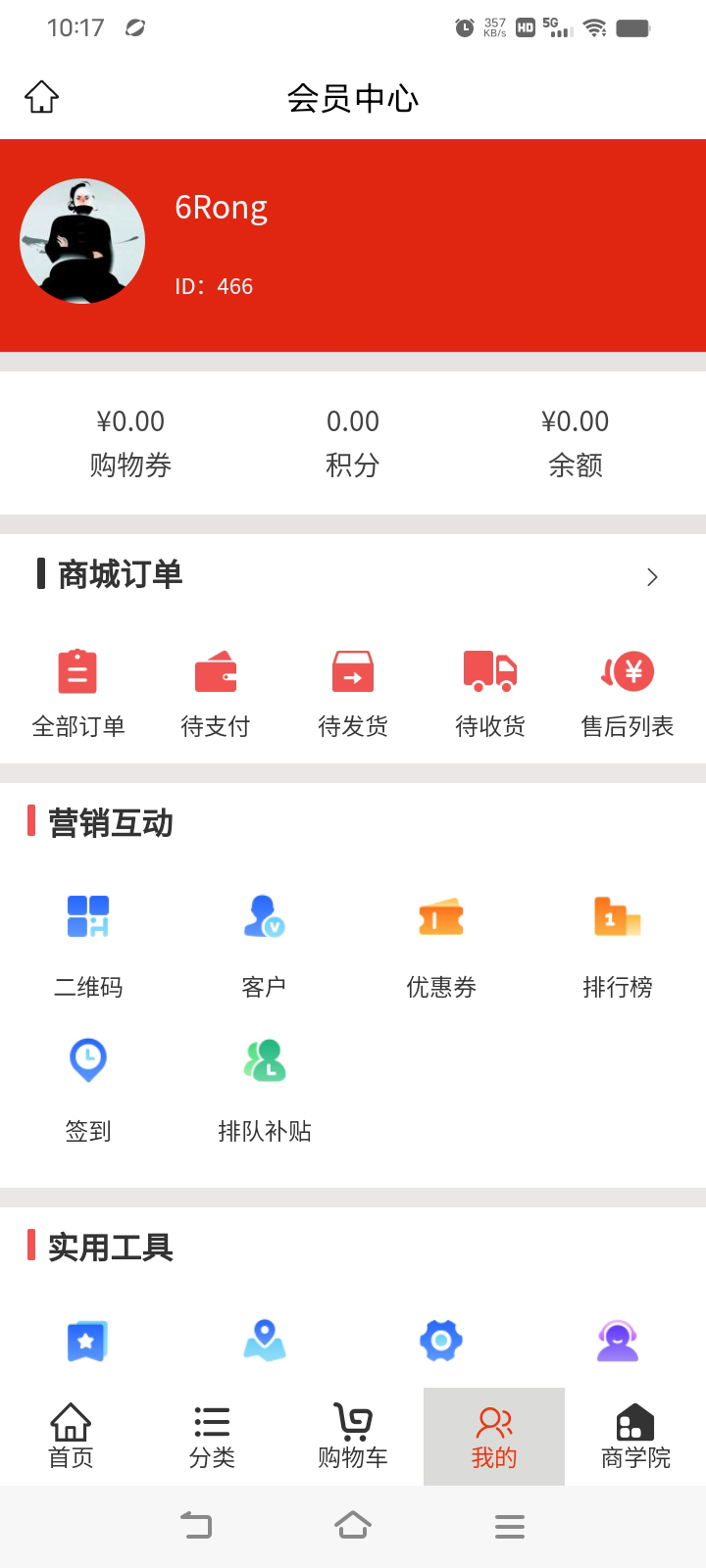This screenshot has width=706, height=1568.
Task: Open the customer service headset icon
Action: (x=618, y=1340)
